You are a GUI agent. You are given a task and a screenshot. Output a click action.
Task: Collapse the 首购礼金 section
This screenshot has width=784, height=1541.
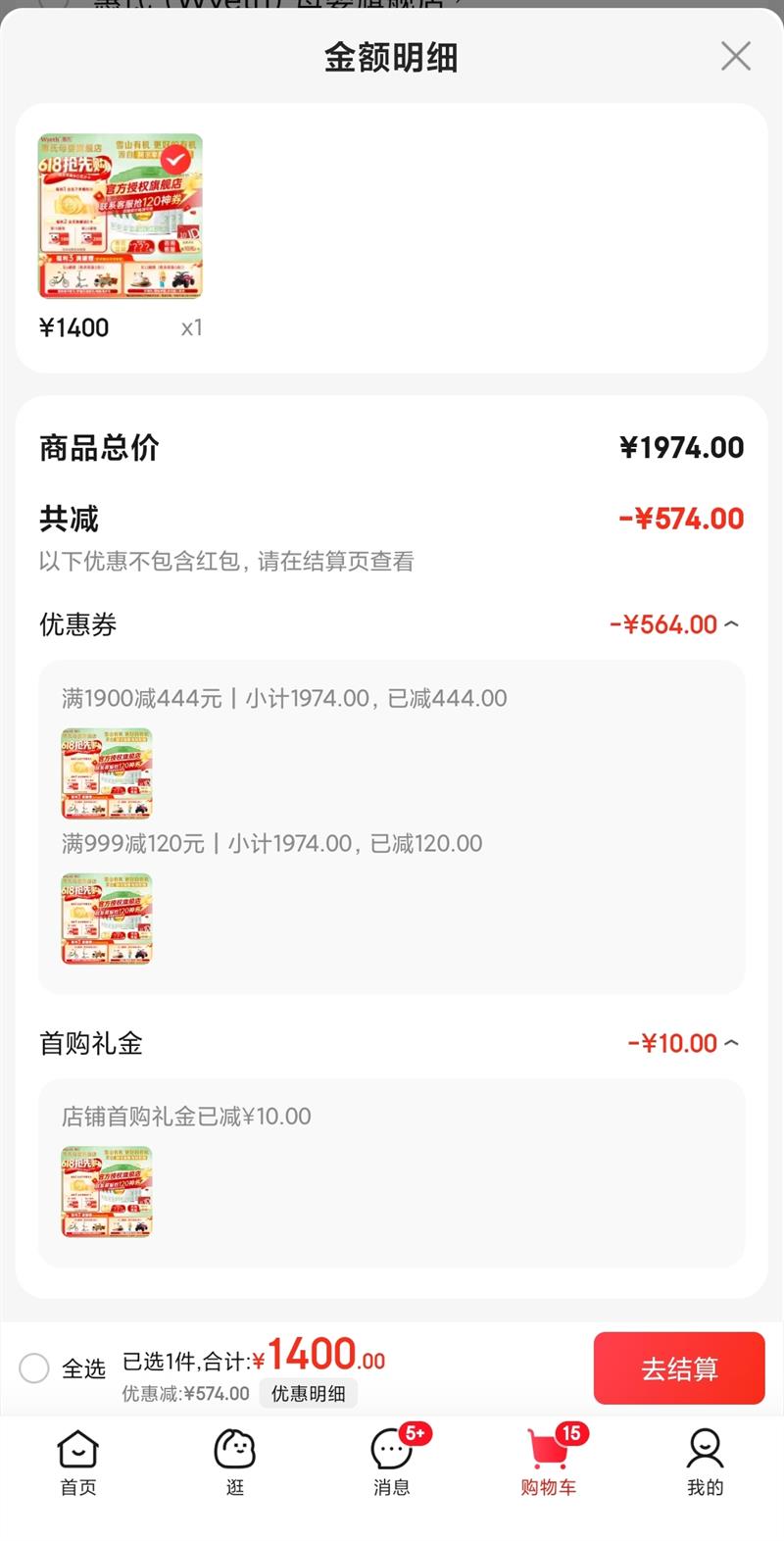click(x=731, y=1043)
